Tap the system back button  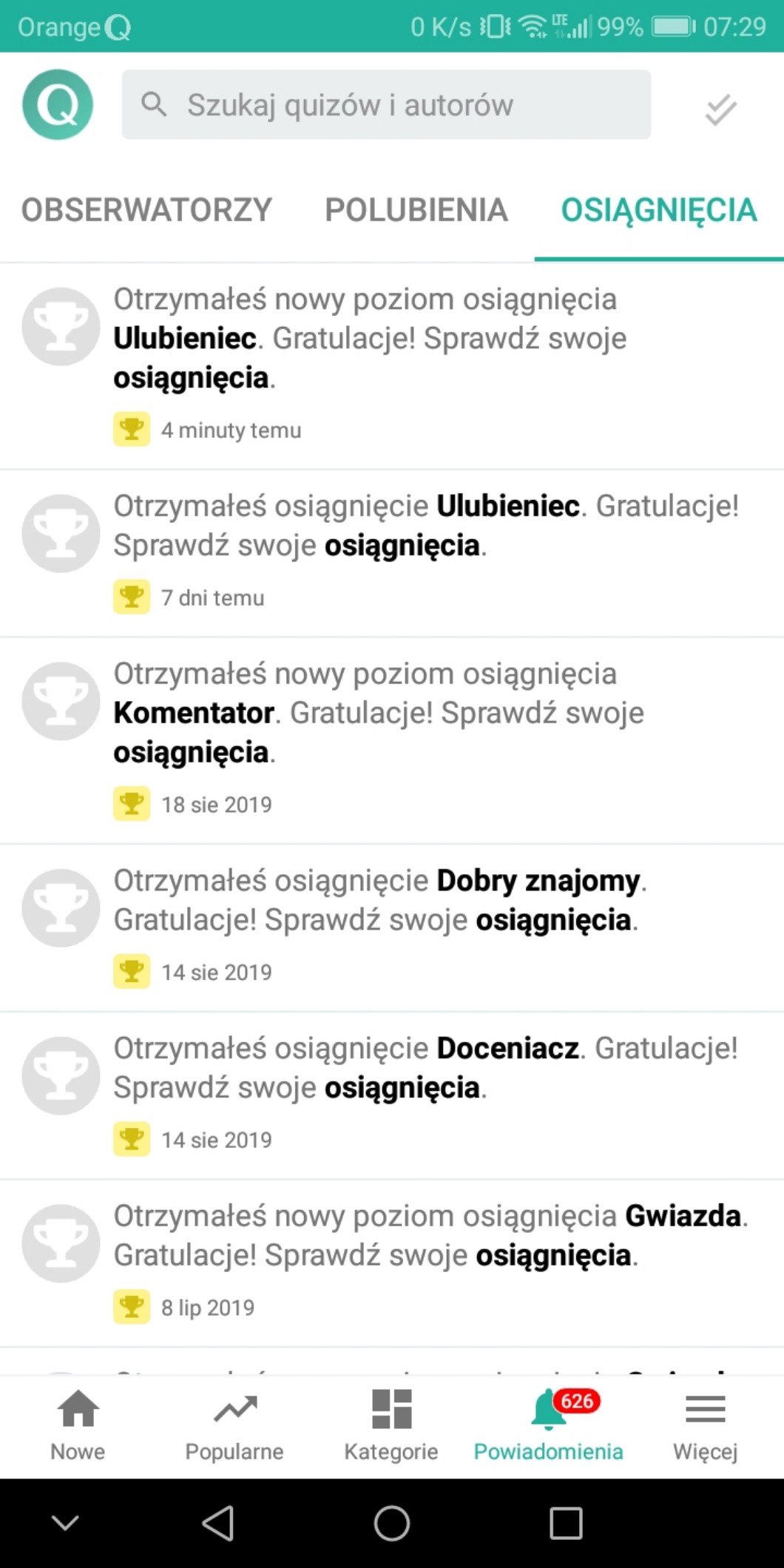tap(217, 1524)
